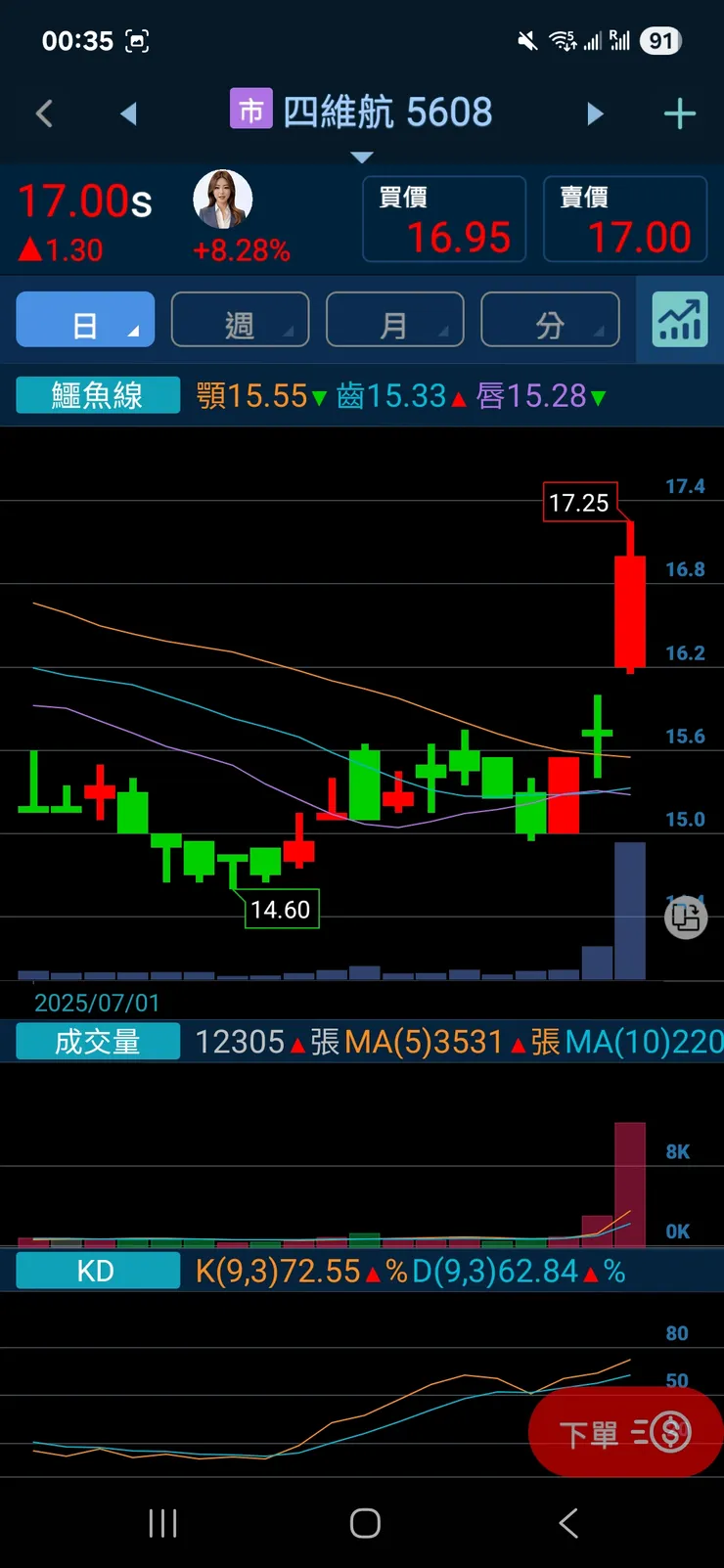Viewport: 724px width, 1568px height.
Task: Place an order with 下單 button
Action: pos(625,1433)
